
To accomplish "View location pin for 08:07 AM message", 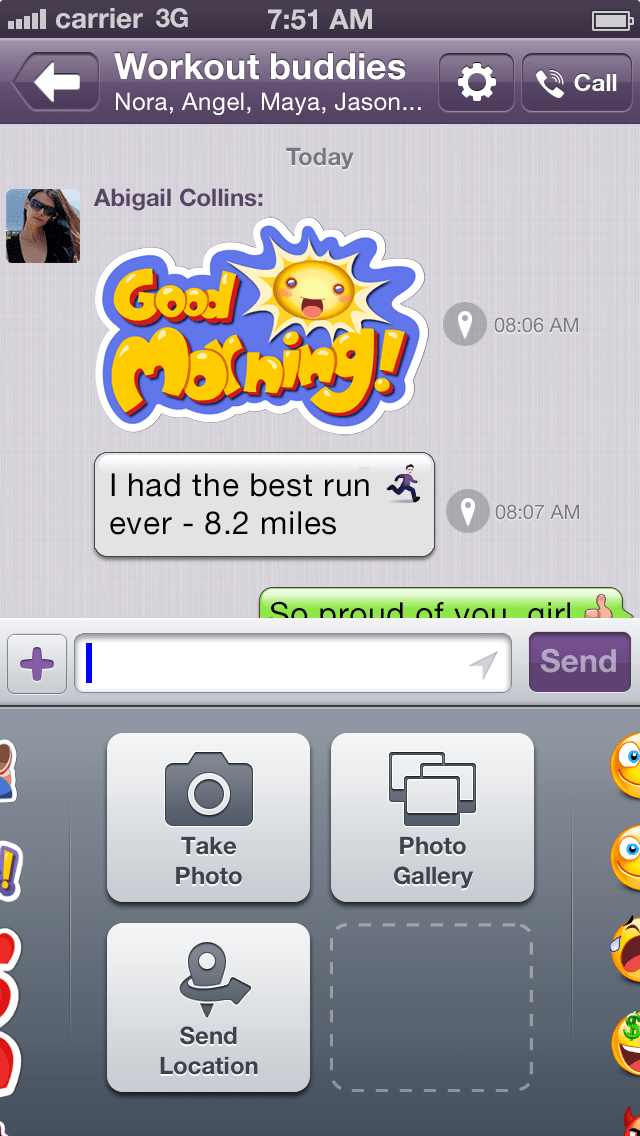I will point(467,512).
